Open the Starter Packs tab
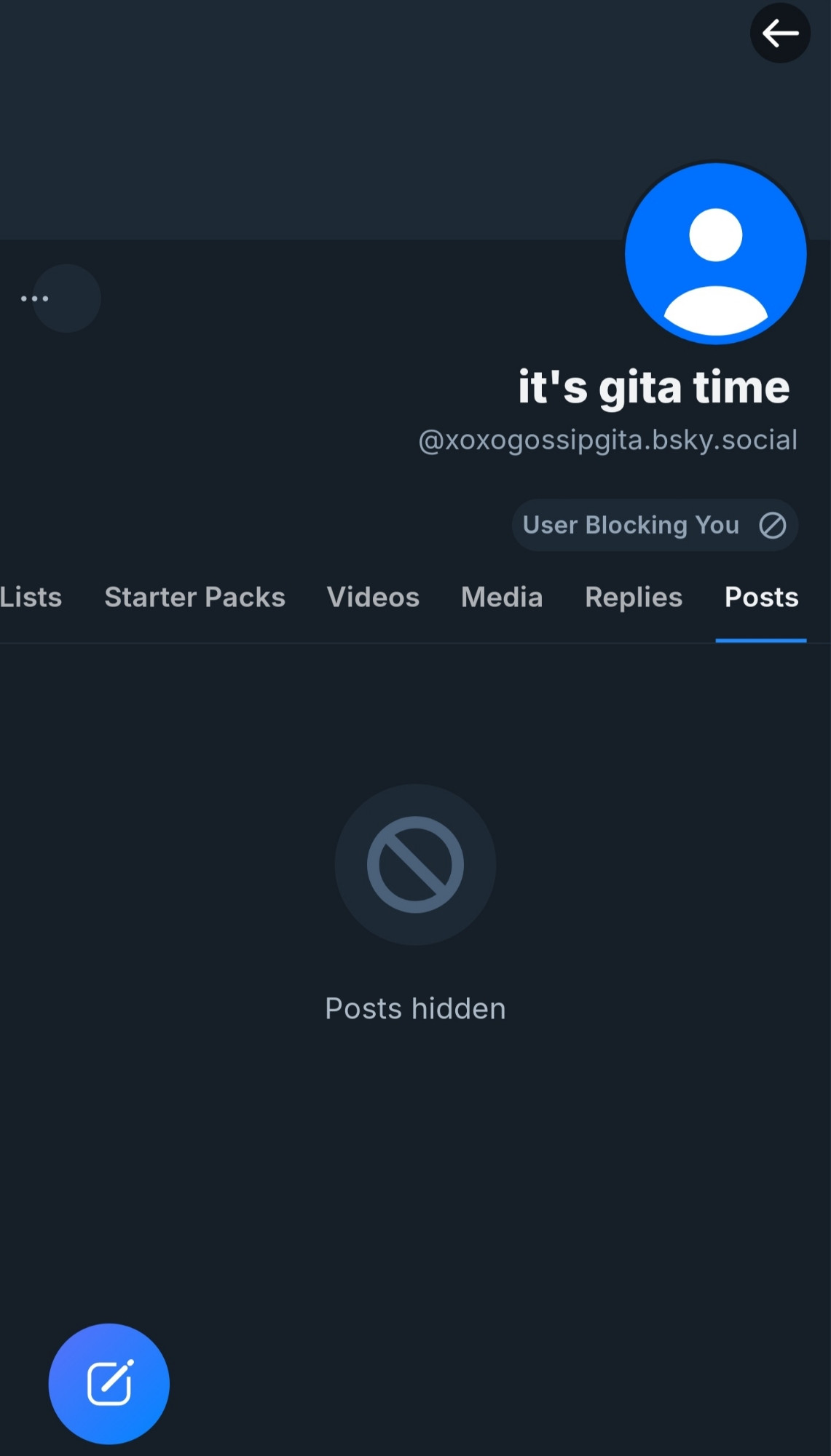Image resolution: width=831 pixels, height=1456 pixels. coord(195,597)
